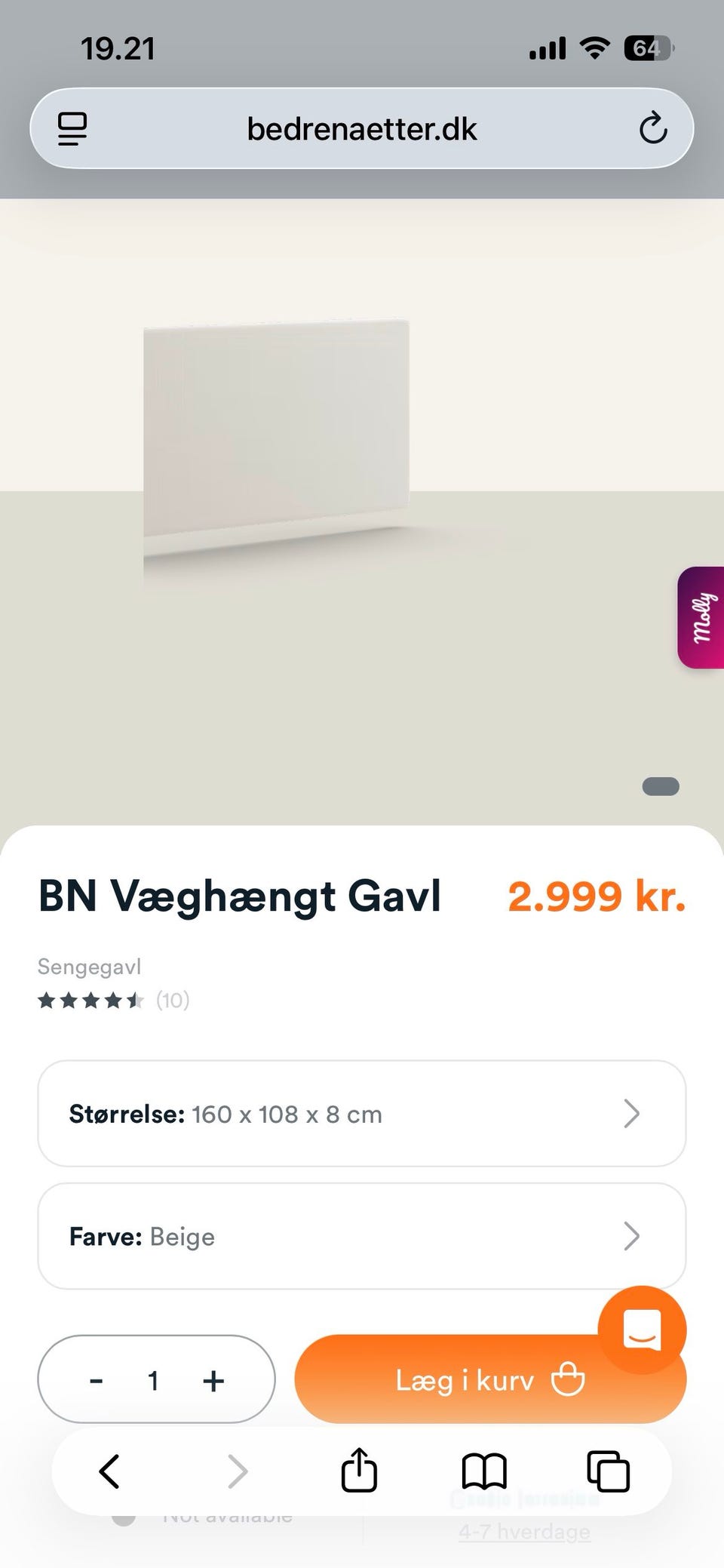Viewport: 724px width, 1568px height.
Task: Open the bedrenaetter.dk address bar
Action: point(362,128)
